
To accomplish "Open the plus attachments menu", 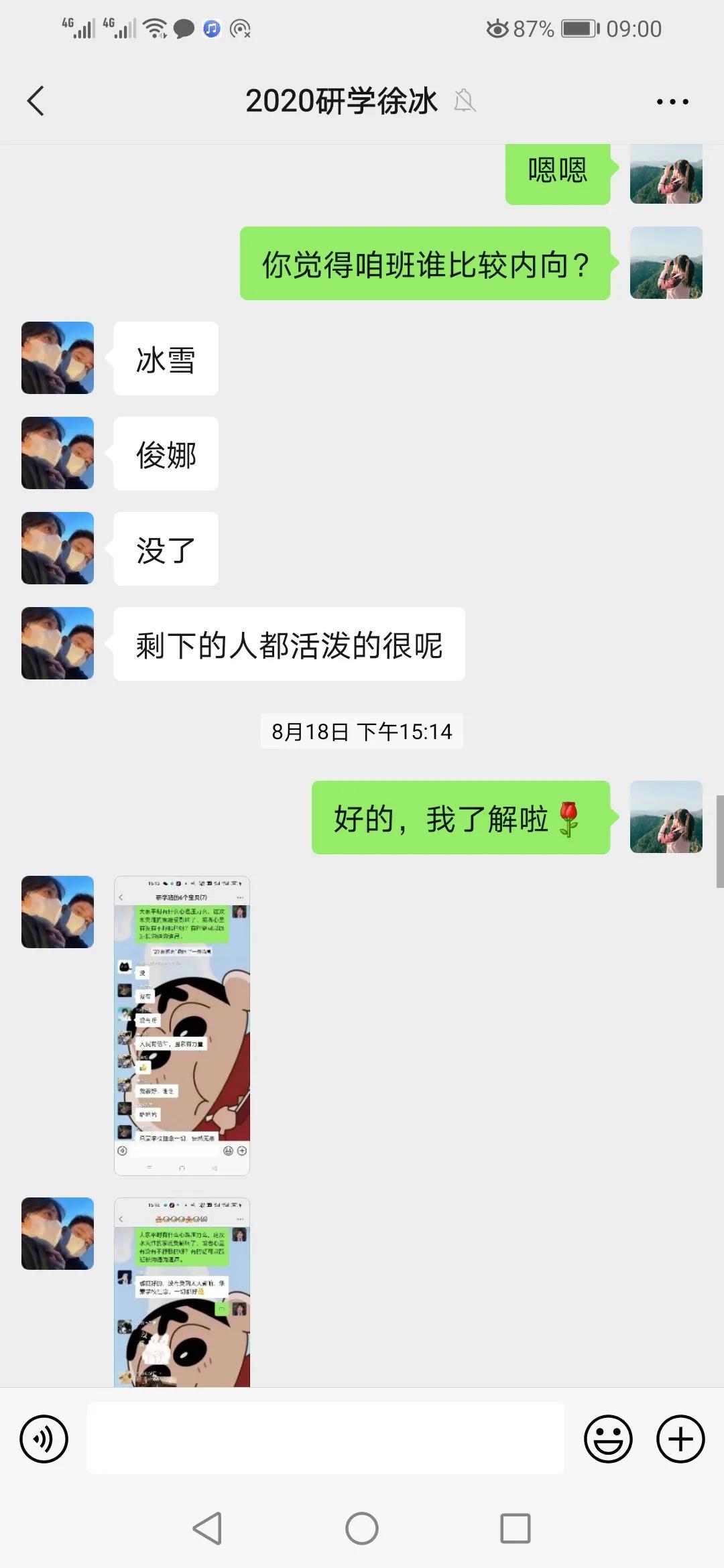I will [680, 1439].
